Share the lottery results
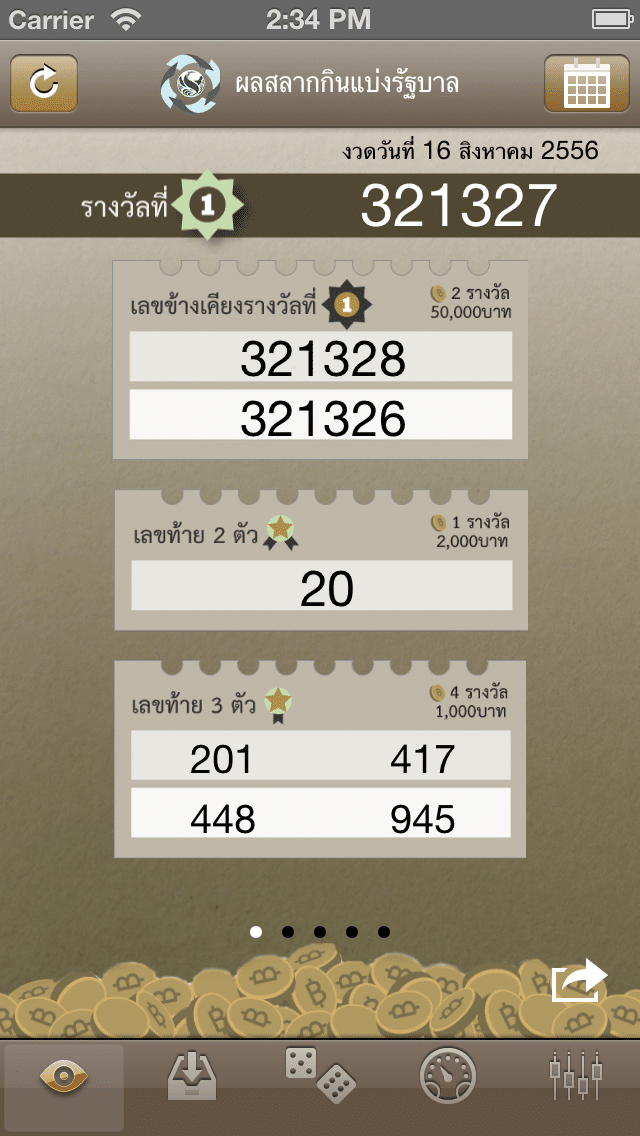 coord(579,981)
